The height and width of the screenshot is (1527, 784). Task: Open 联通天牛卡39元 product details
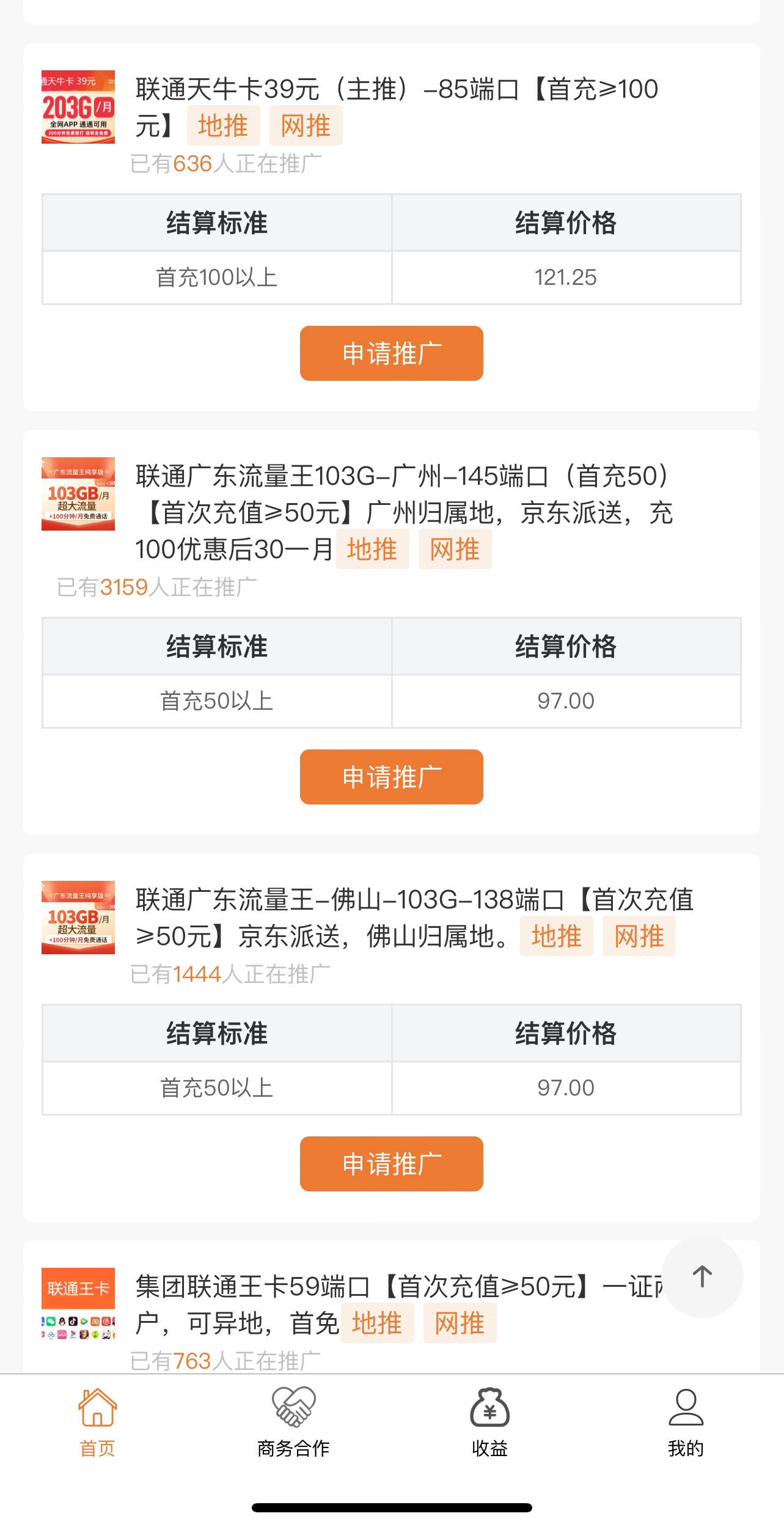click(397, 108)
